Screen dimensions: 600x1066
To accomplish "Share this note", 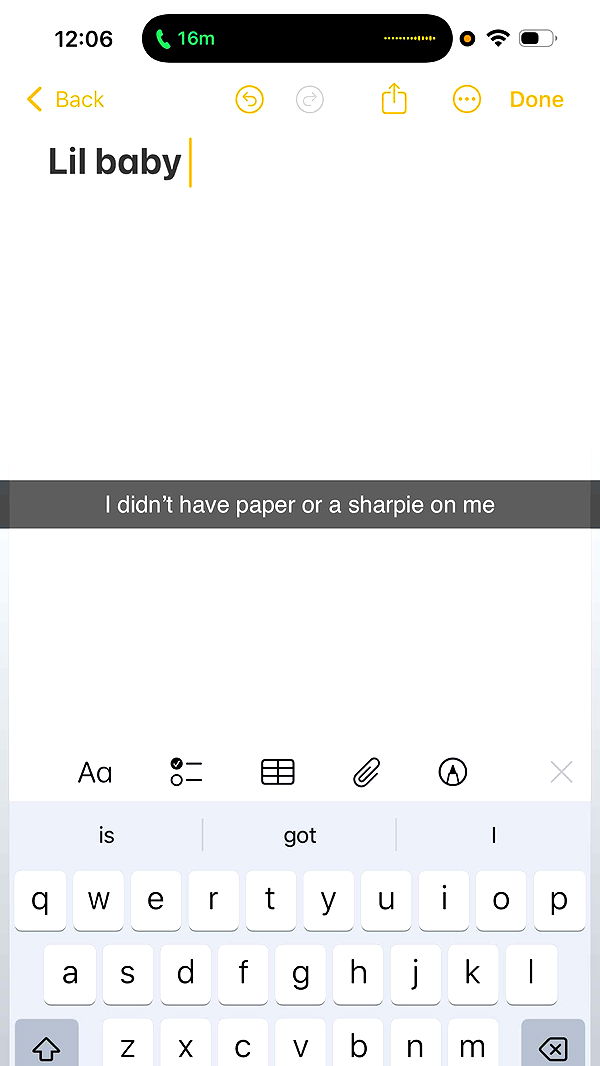I will click(x=394, y=99).
